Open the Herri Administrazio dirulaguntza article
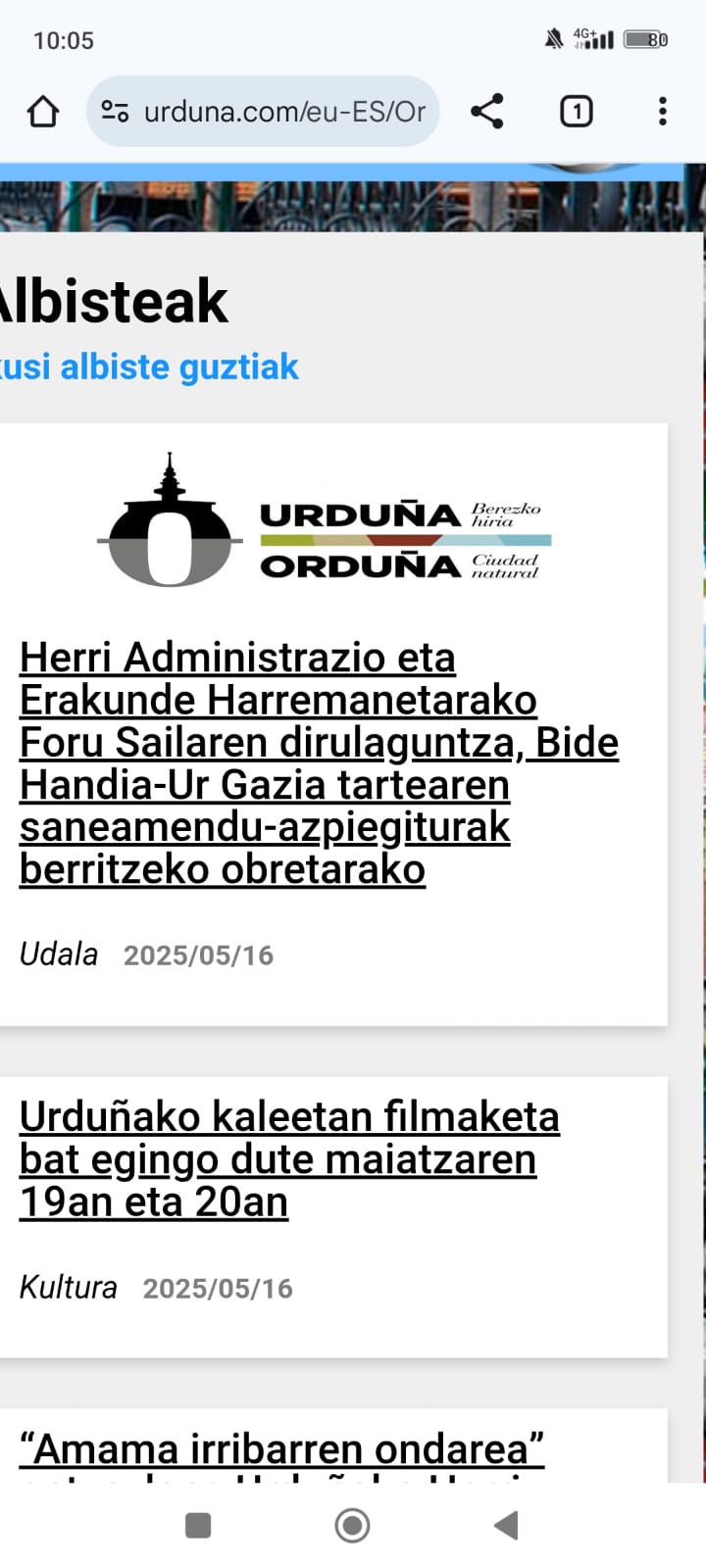This screenshot has height=1568, width=706. 319,763
